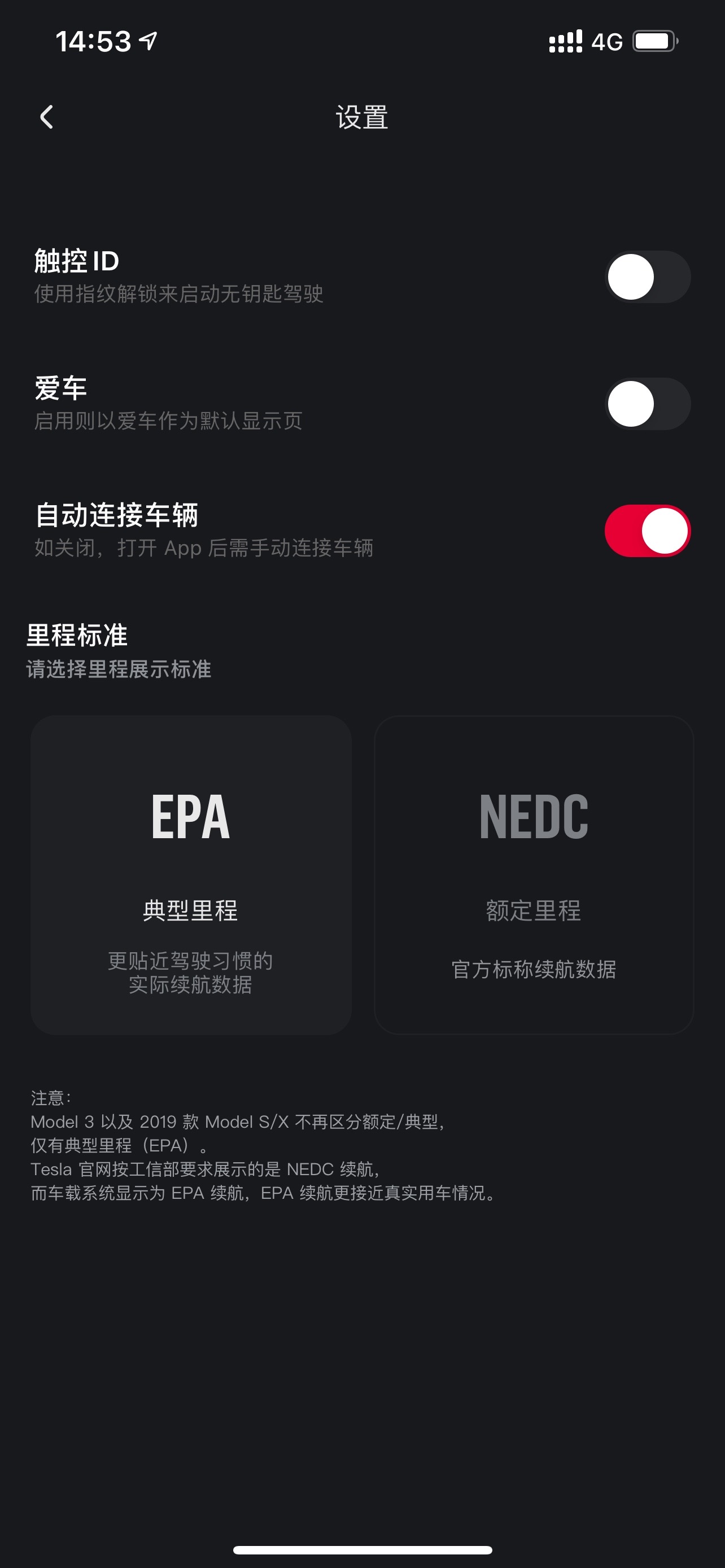725x1568 pixels.
Task: Enable the 触控 ID fingerprint unlock toggle
Action: click(x=647, y=277)
